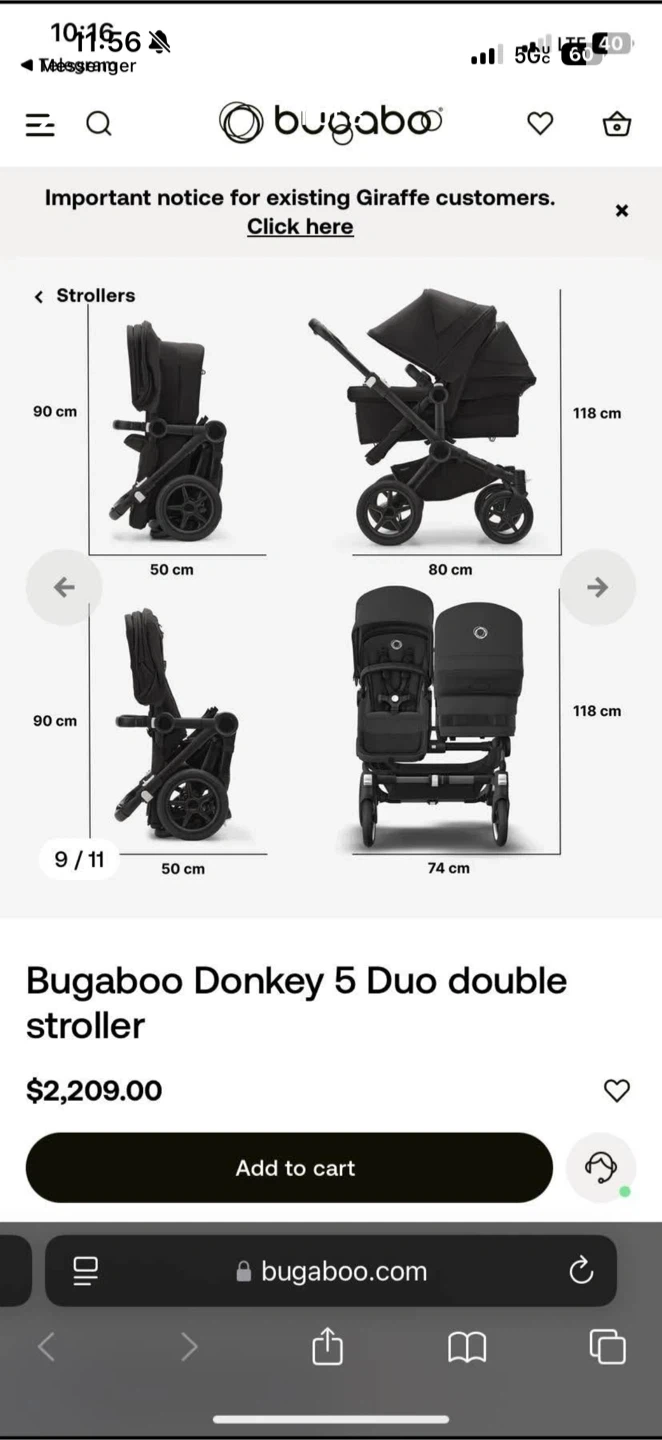Add the stroller to cart
The width and height of the screenshot is (662, 1440).
pos(289,1168)
